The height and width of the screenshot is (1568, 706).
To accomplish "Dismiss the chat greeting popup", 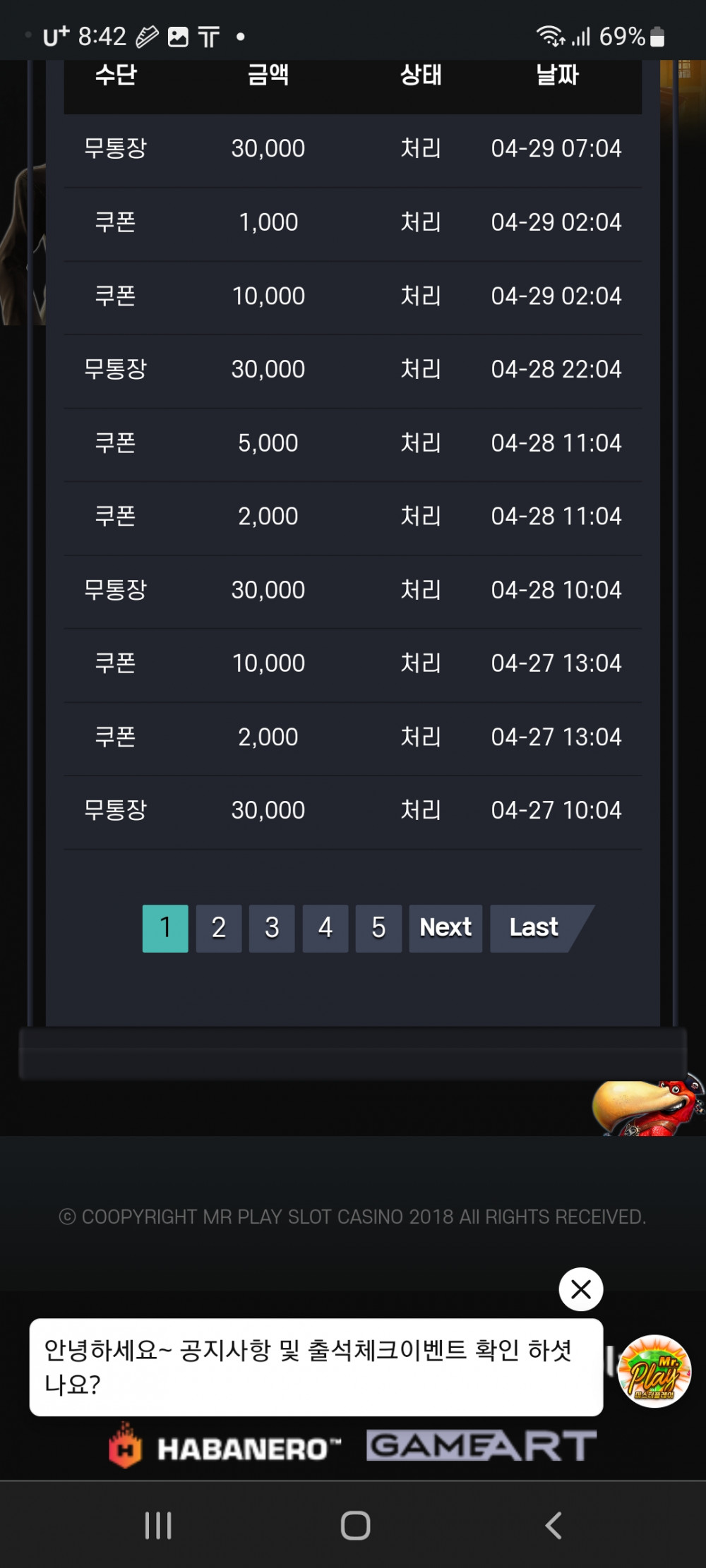I will tap(580, 1289).
